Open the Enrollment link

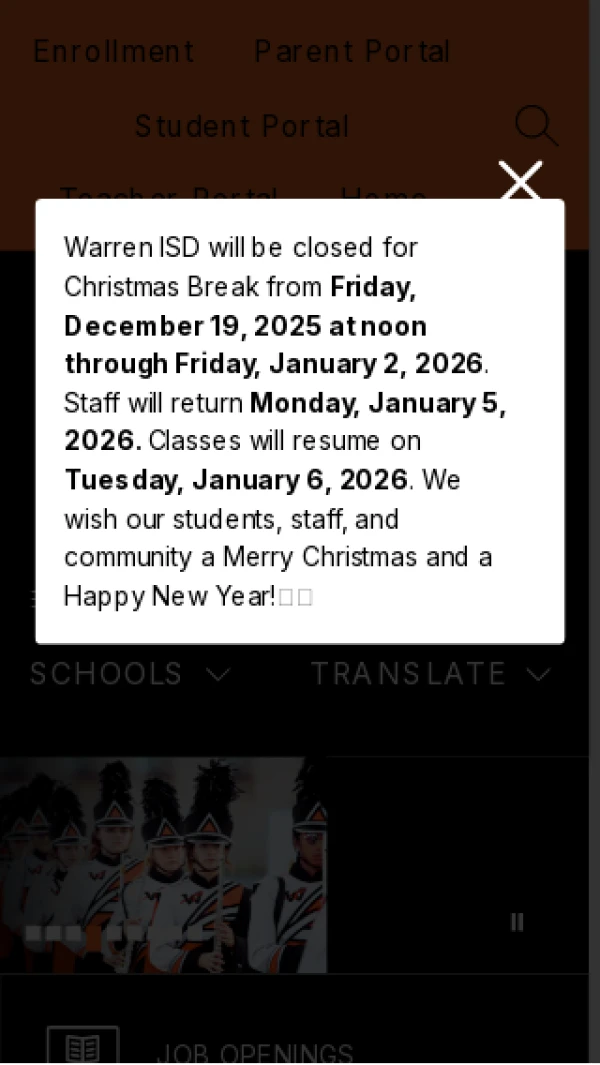point(113,51)
